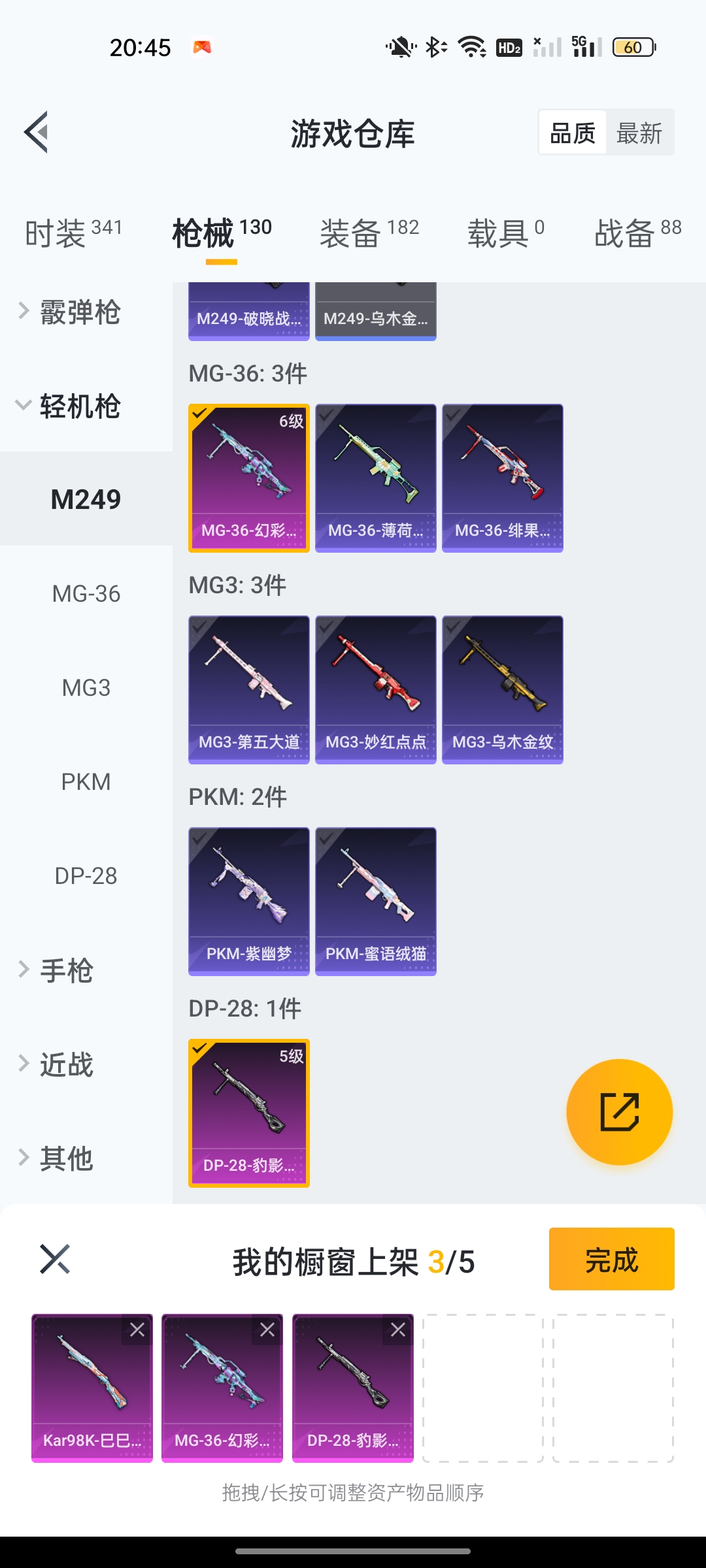Select PKM in the sidebar
The height and width of the screenshot is (1568, 706).
coord(86,782)
